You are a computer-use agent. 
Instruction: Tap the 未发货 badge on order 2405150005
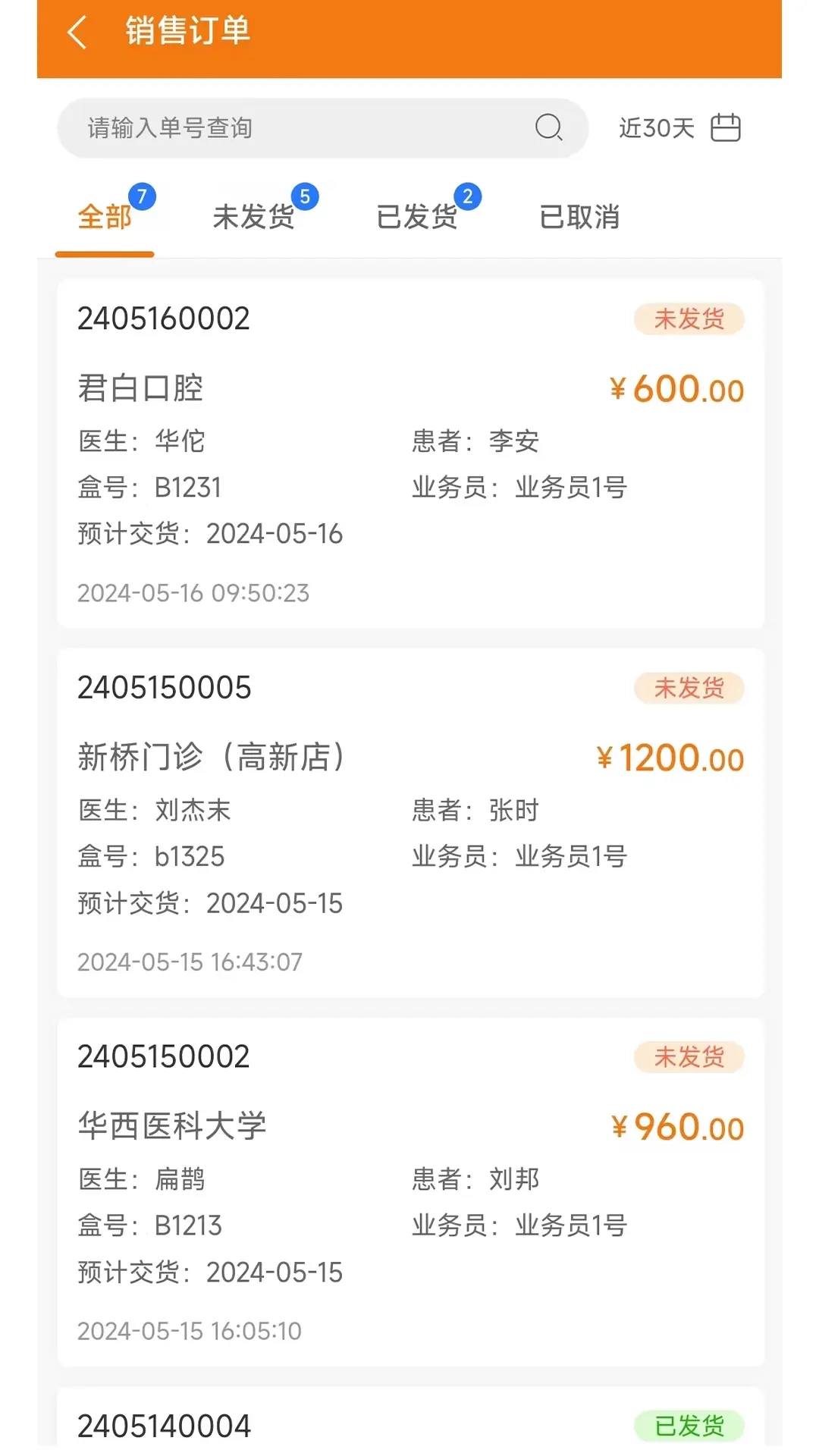click(689, 688)
